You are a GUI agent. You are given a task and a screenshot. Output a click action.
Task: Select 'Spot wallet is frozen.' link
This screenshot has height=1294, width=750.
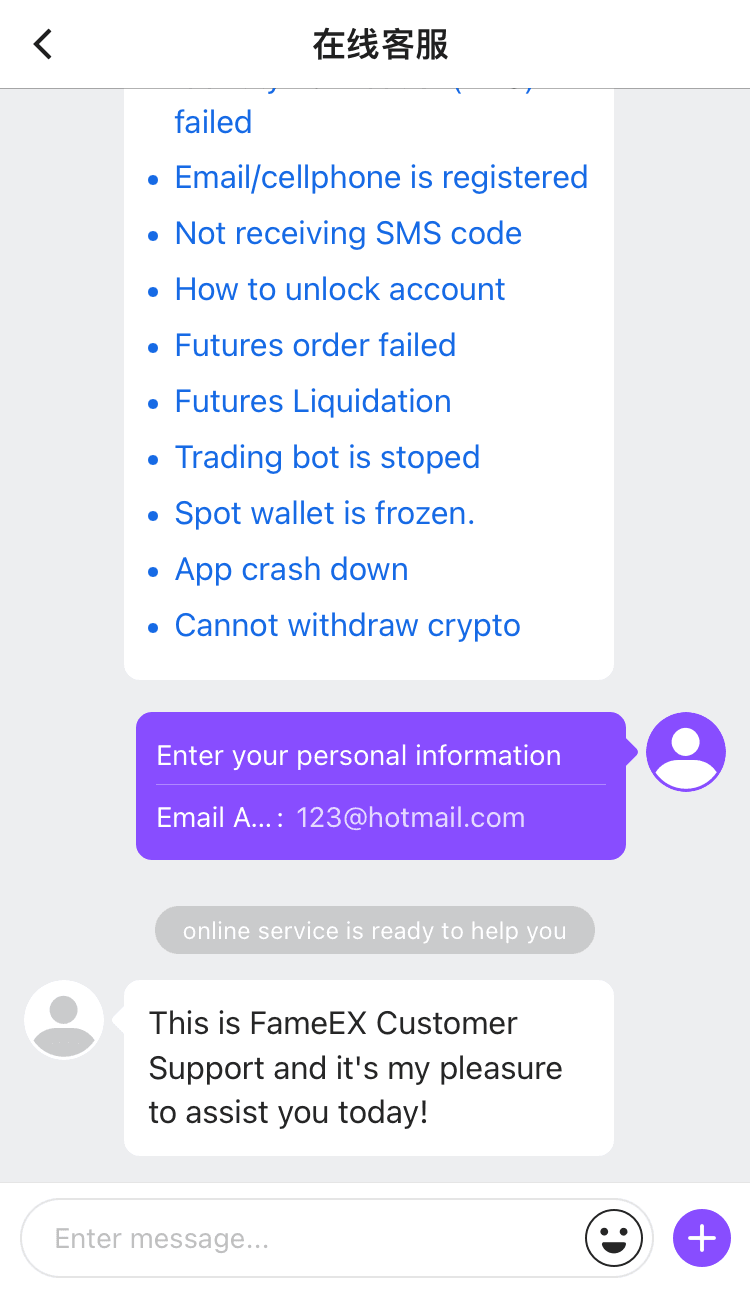pos(325,514)
